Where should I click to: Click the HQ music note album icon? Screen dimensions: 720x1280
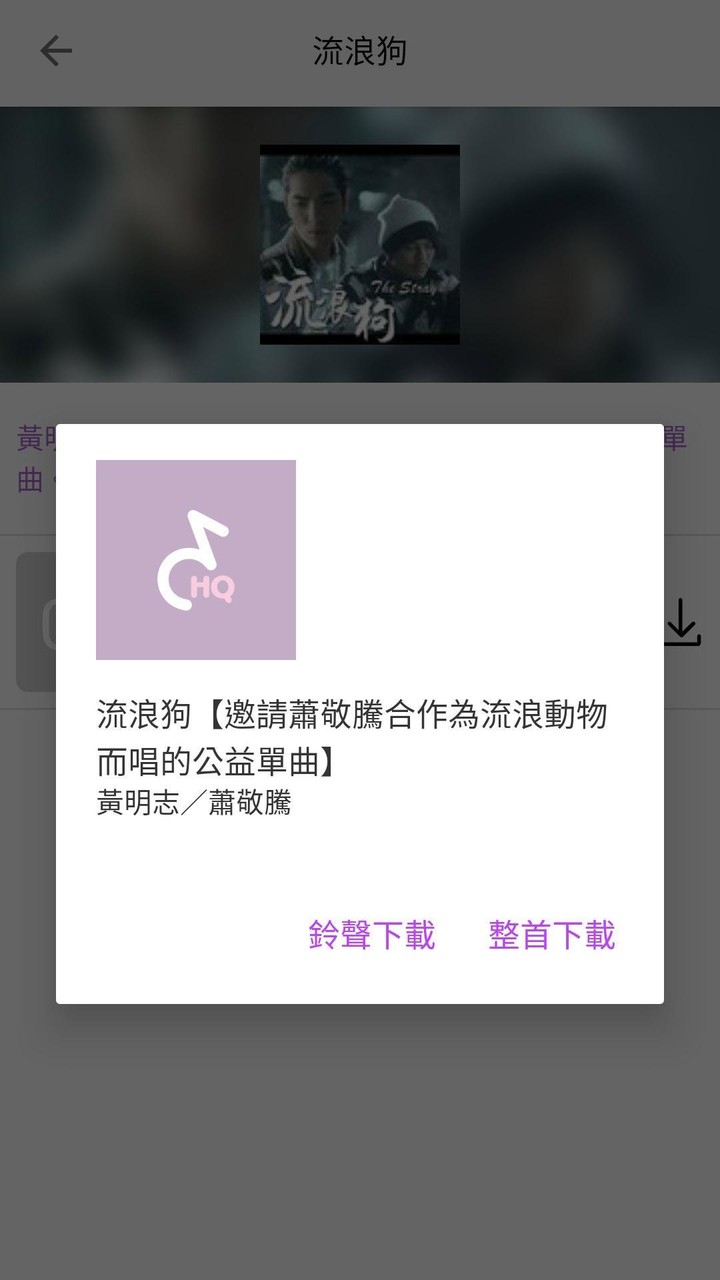[x=196, y=559]
